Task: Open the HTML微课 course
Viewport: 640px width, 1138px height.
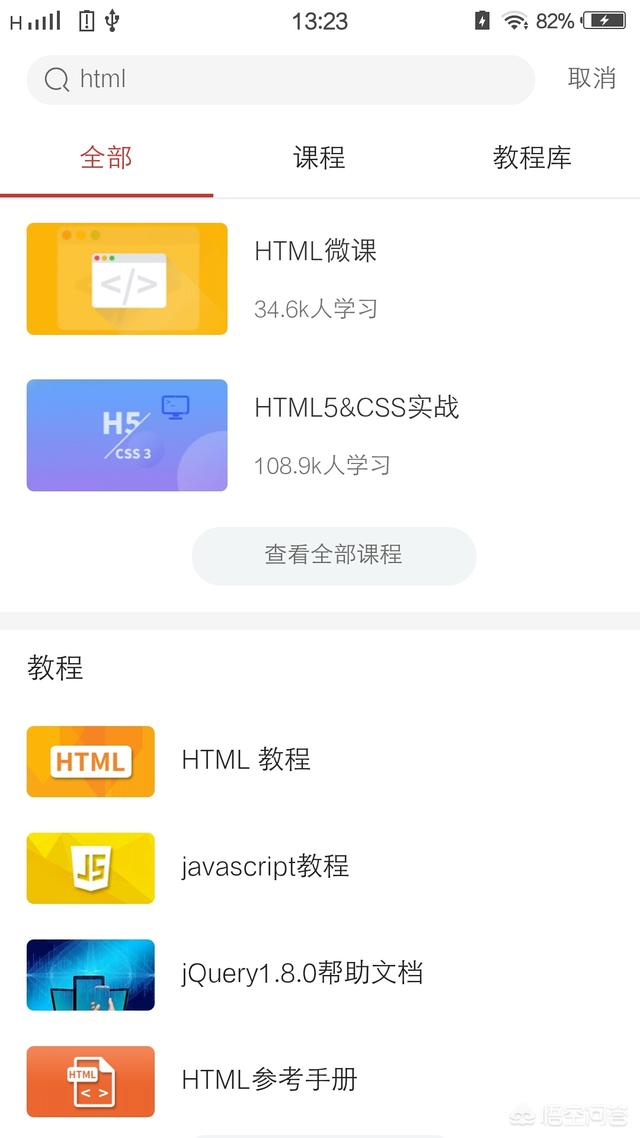Action: coord(315,251)
